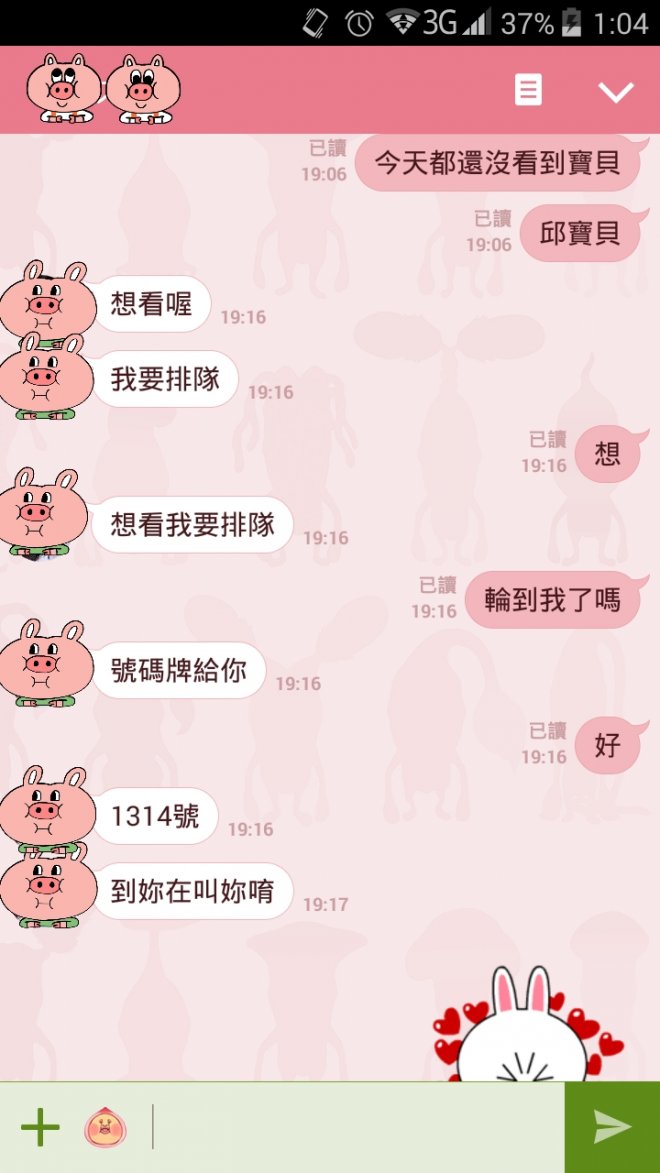Tap the plus attachment button
The height and width of the screenshot is (1173, 660).
click(40, 1127)
